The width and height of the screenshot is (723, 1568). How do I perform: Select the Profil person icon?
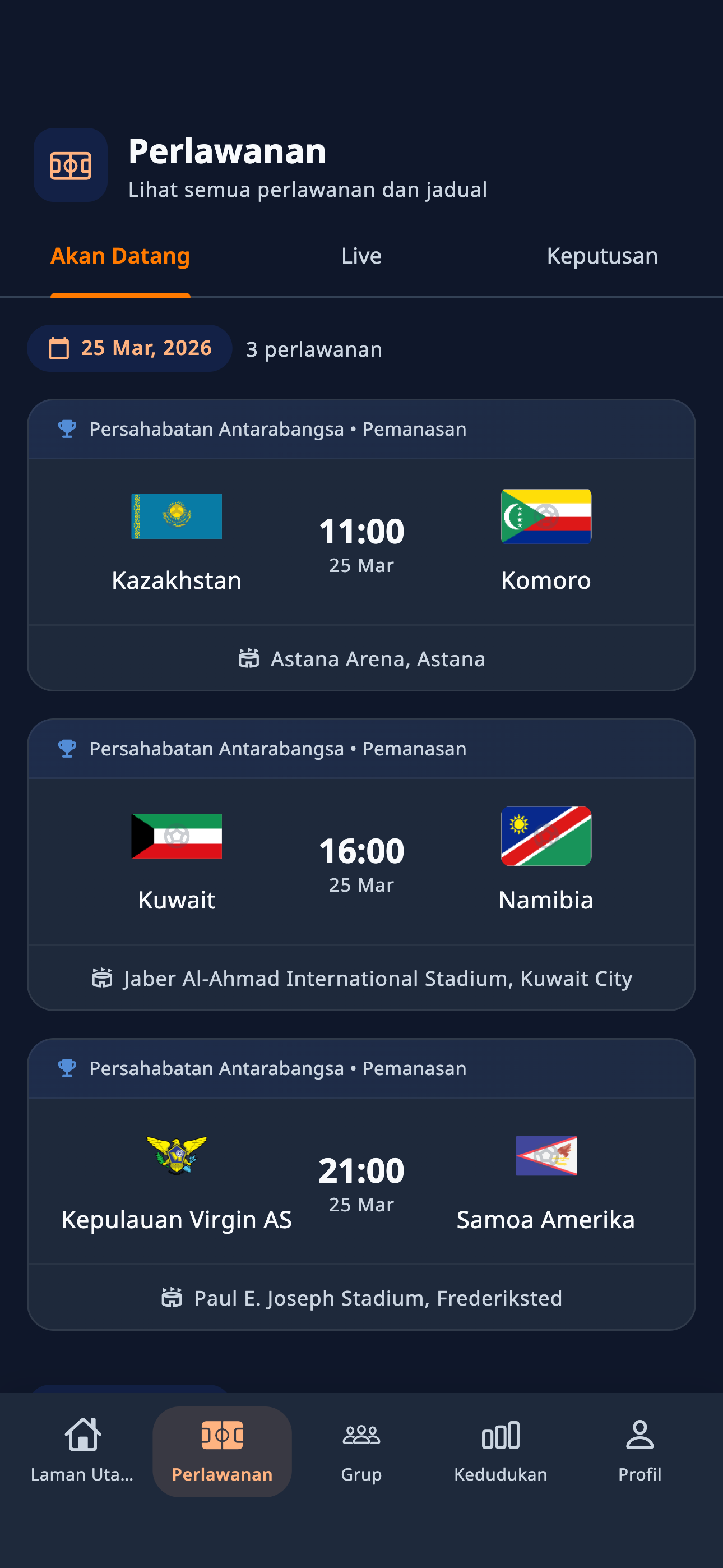click(639, 1433)
